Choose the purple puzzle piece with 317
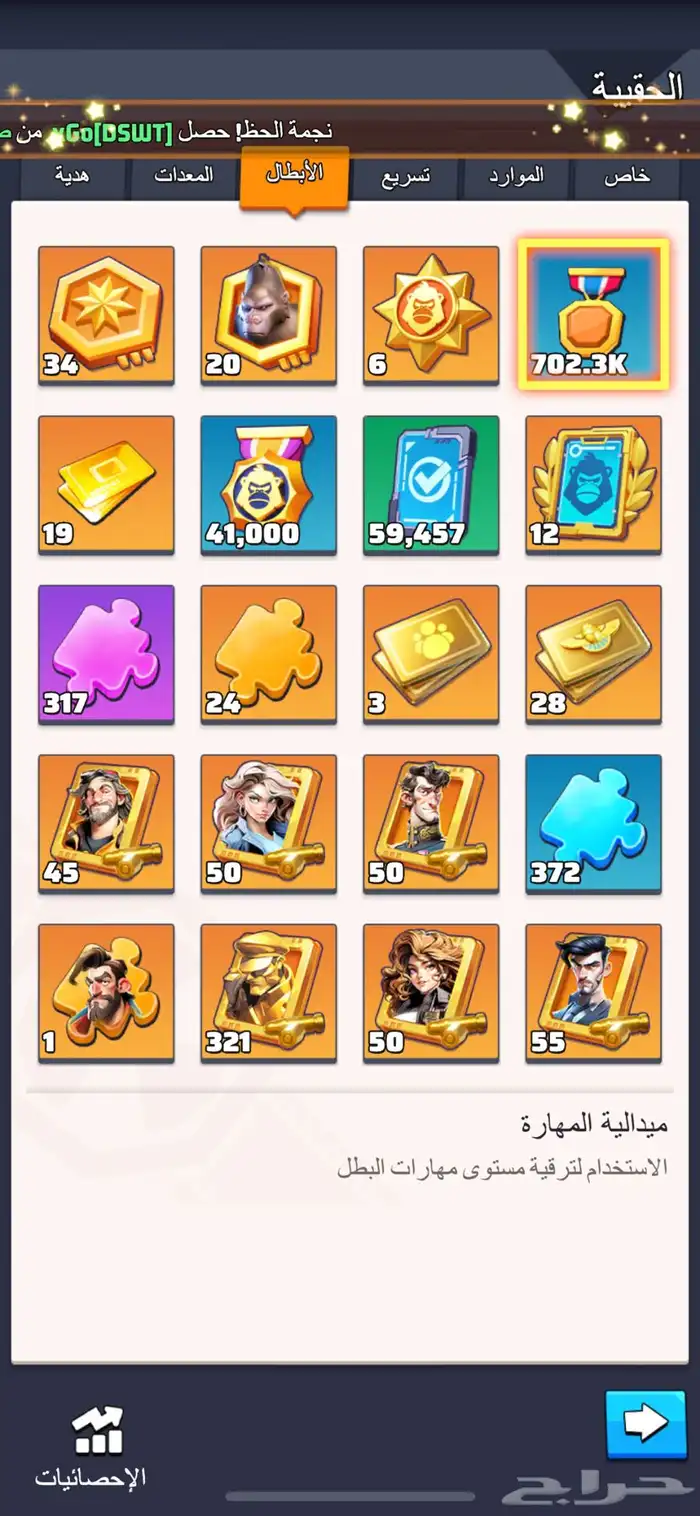 coord(106,654)
